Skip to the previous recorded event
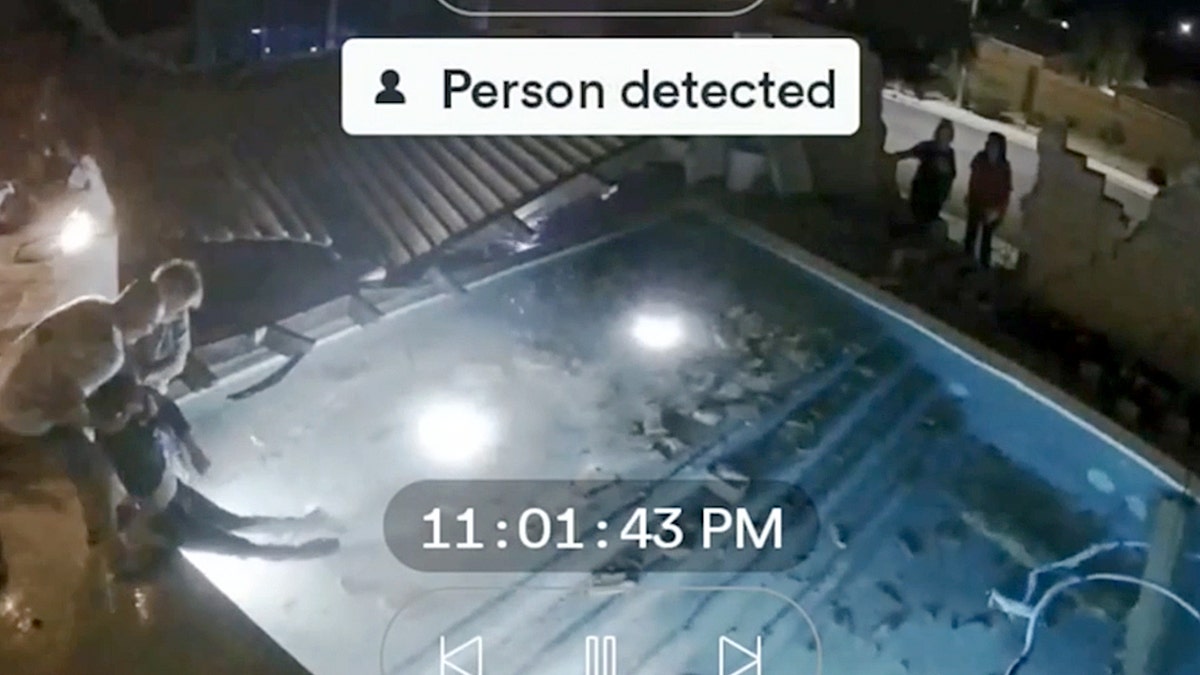The image size is (1200, 675). click(461, 655)
